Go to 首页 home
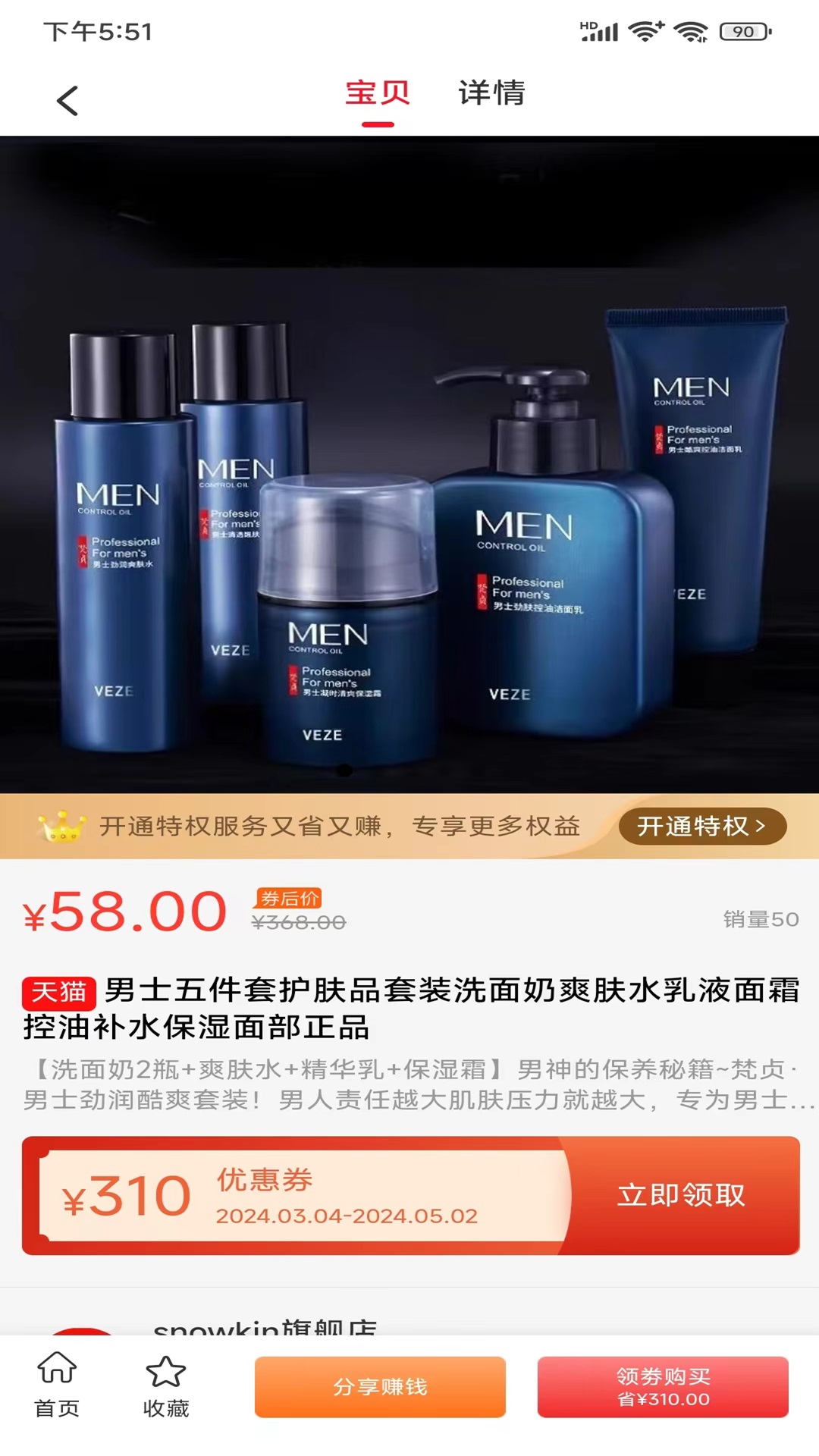Viewport: 819px width, 1456px height. pyautogui.click(x=57, y=1385)
